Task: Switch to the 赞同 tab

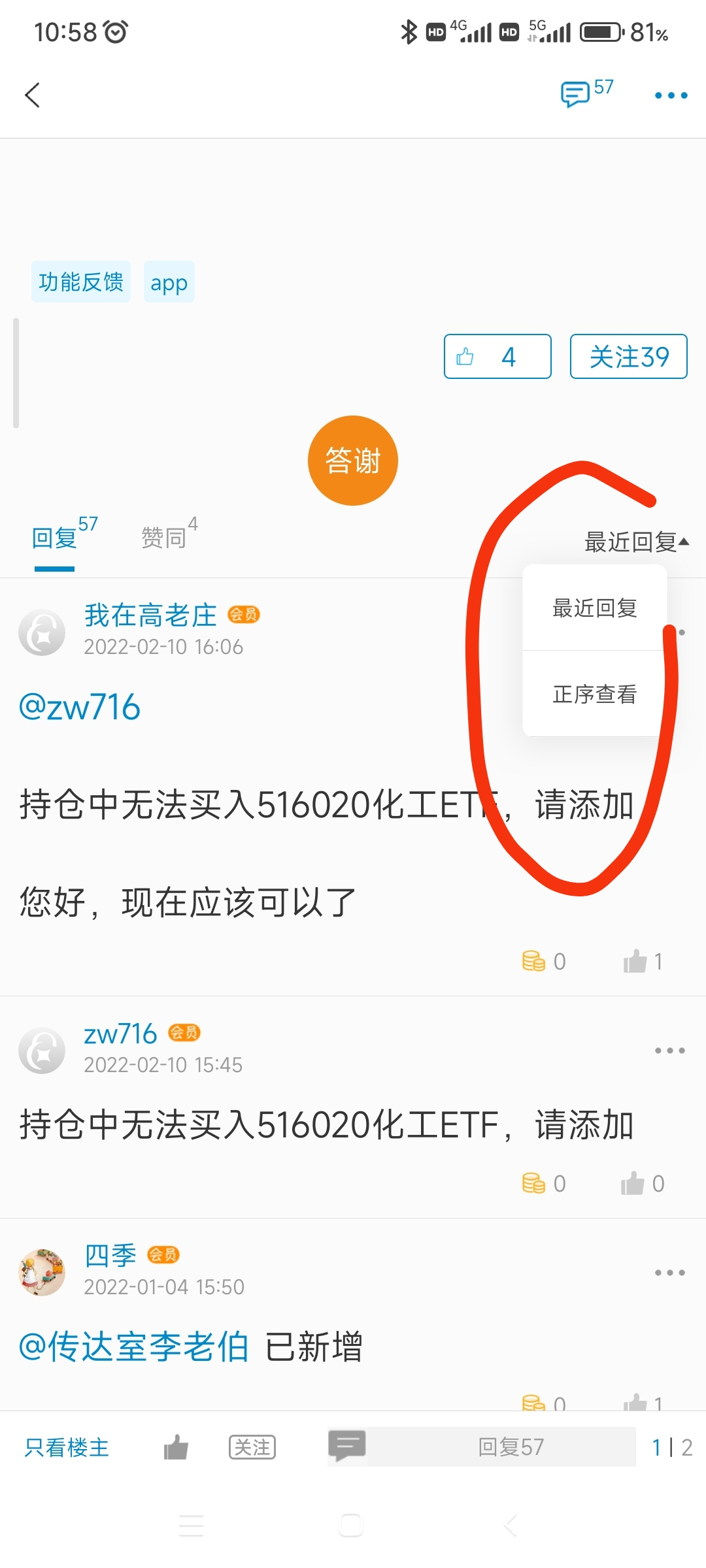Action: (165, 538)
